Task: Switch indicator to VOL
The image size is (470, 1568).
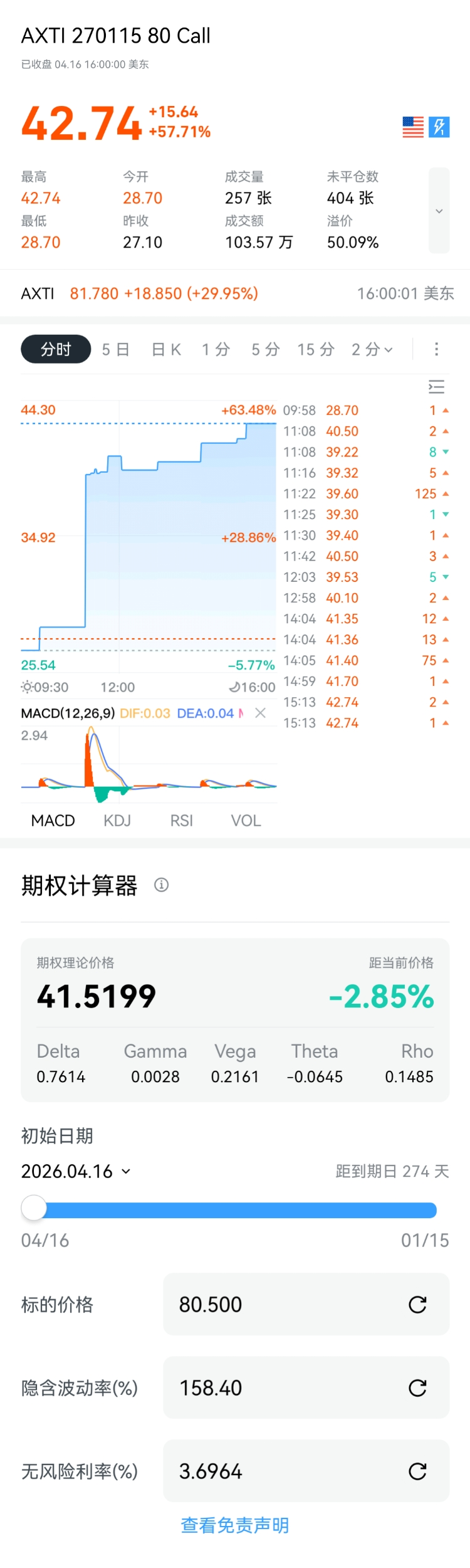Action: pos(246,820)
